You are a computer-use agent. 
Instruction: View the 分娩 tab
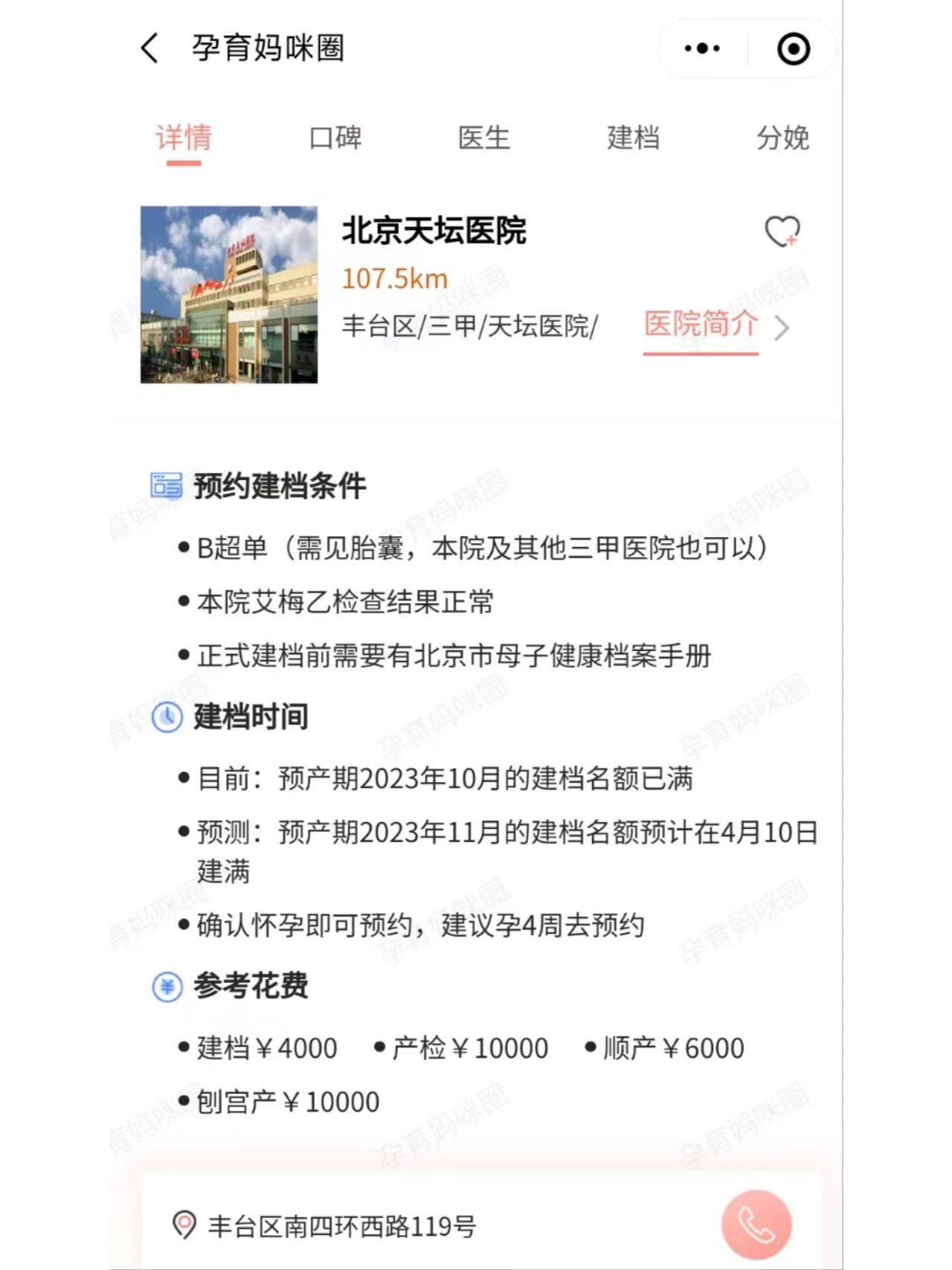tap(782, 138)
